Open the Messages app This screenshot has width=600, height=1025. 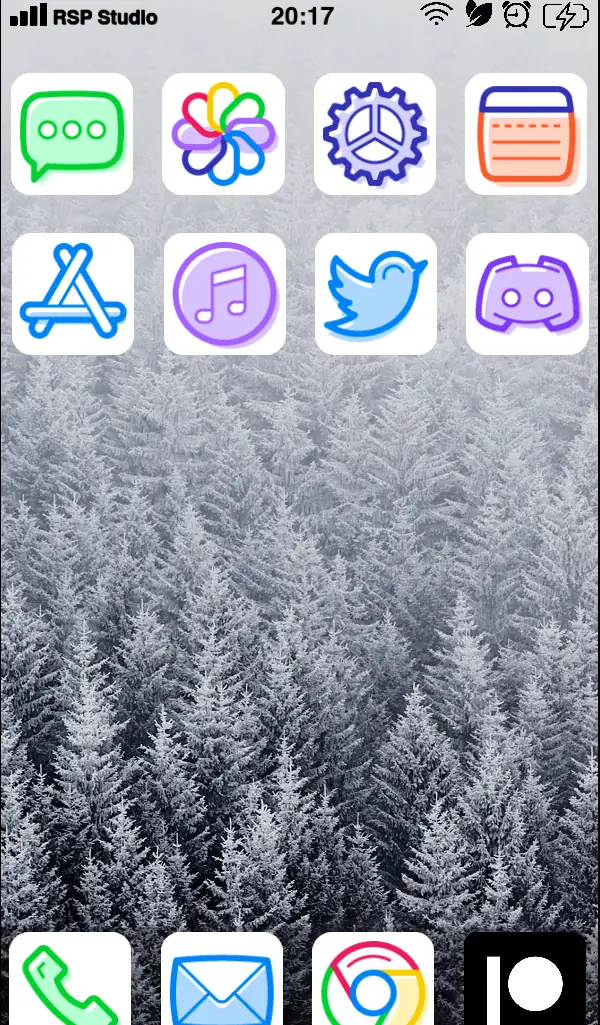pos(72,134)
